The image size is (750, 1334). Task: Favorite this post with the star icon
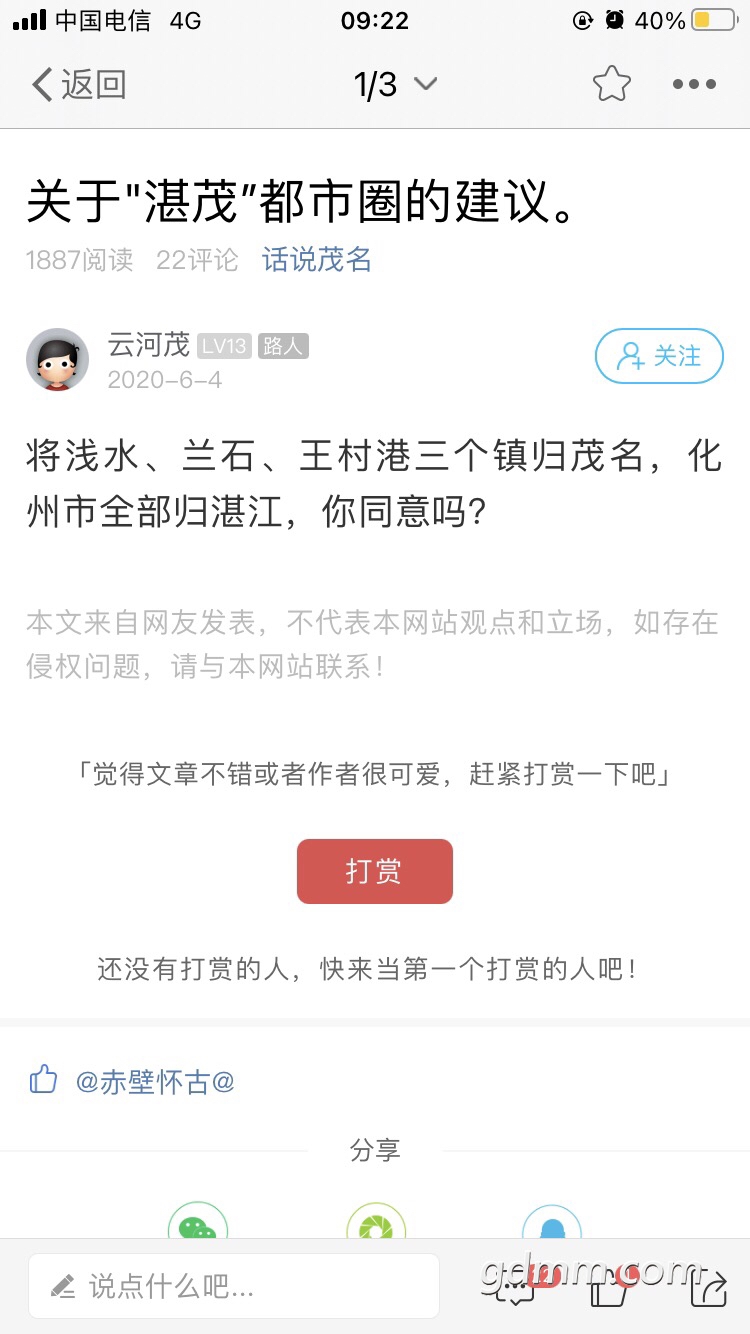pyautogui.click(x=611, y=85)
